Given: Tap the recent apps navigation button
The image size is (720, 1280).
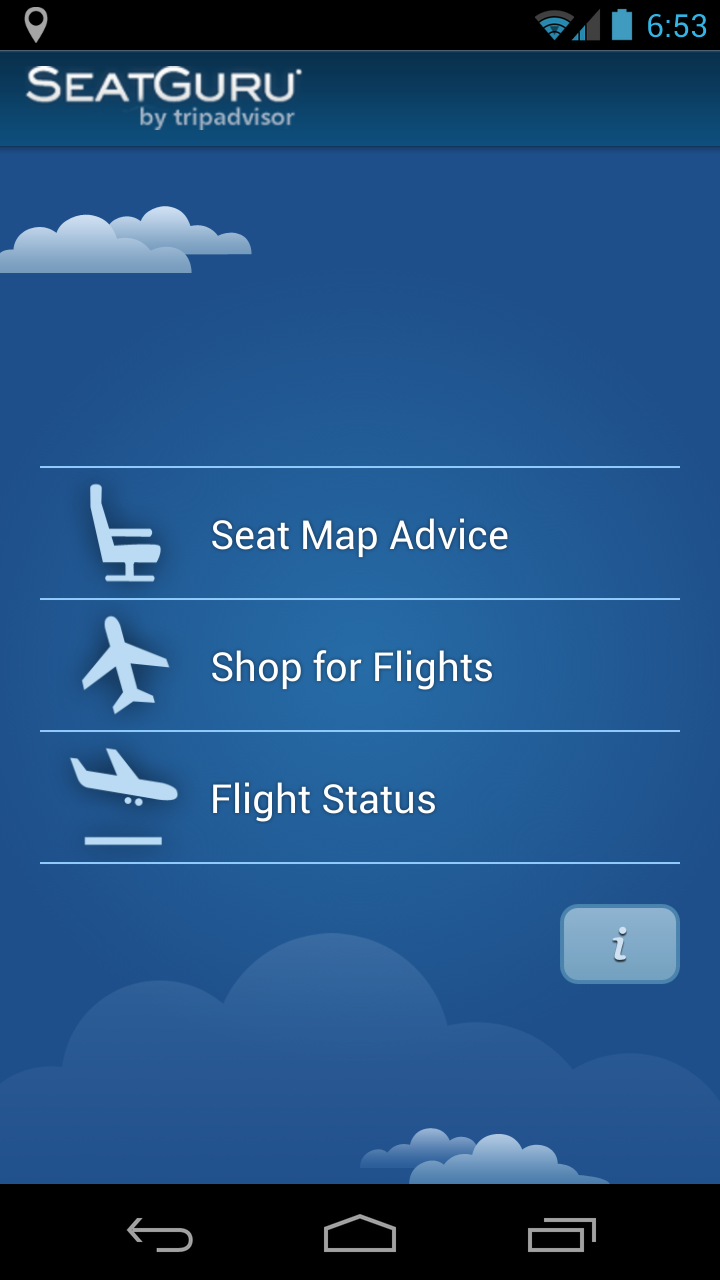Looking at the screenshot, I should [560, 1235].
